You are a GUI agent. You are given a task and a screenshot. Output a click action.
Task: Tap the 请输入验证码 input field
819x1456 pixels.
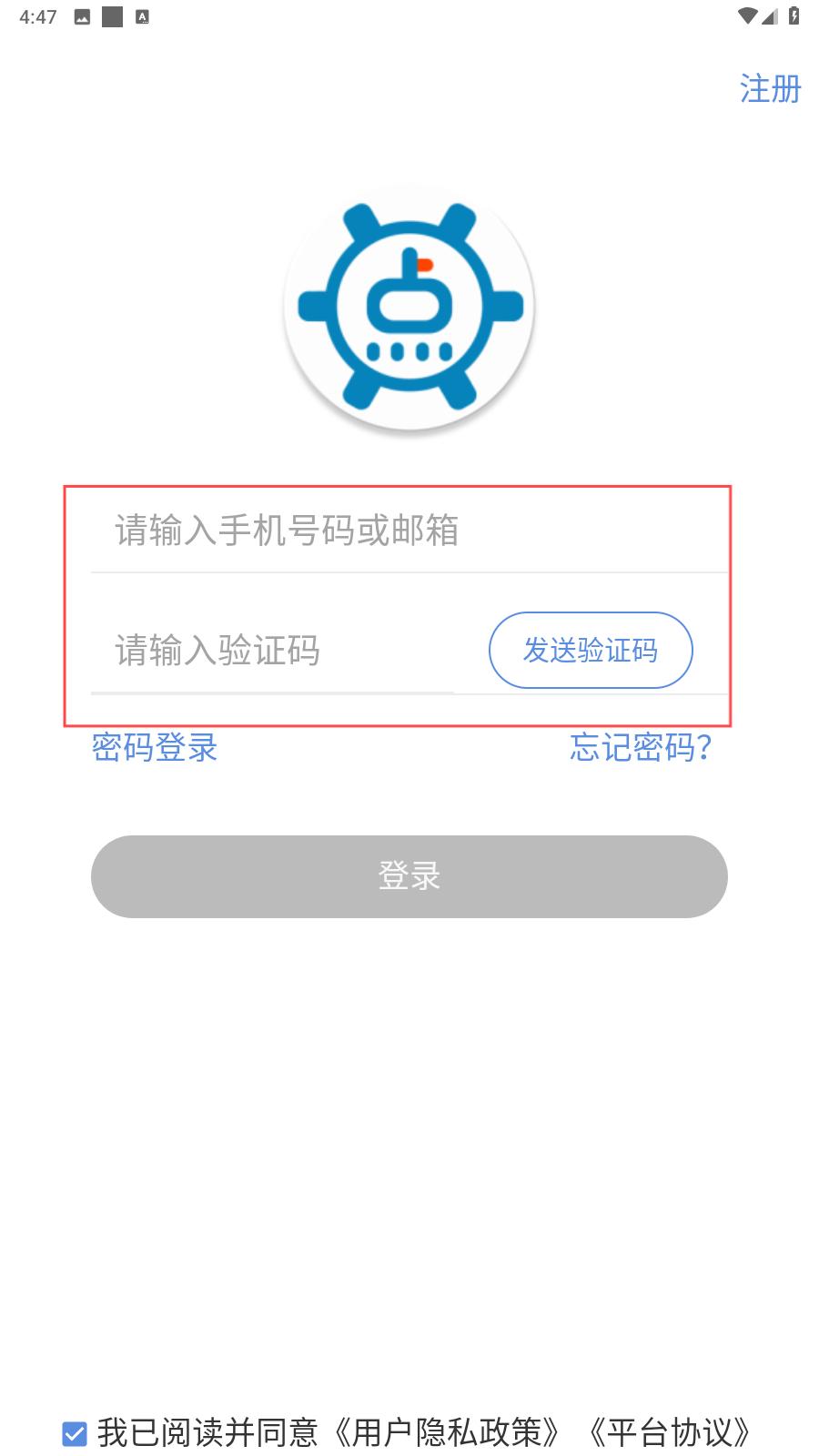tap(273, 651)
